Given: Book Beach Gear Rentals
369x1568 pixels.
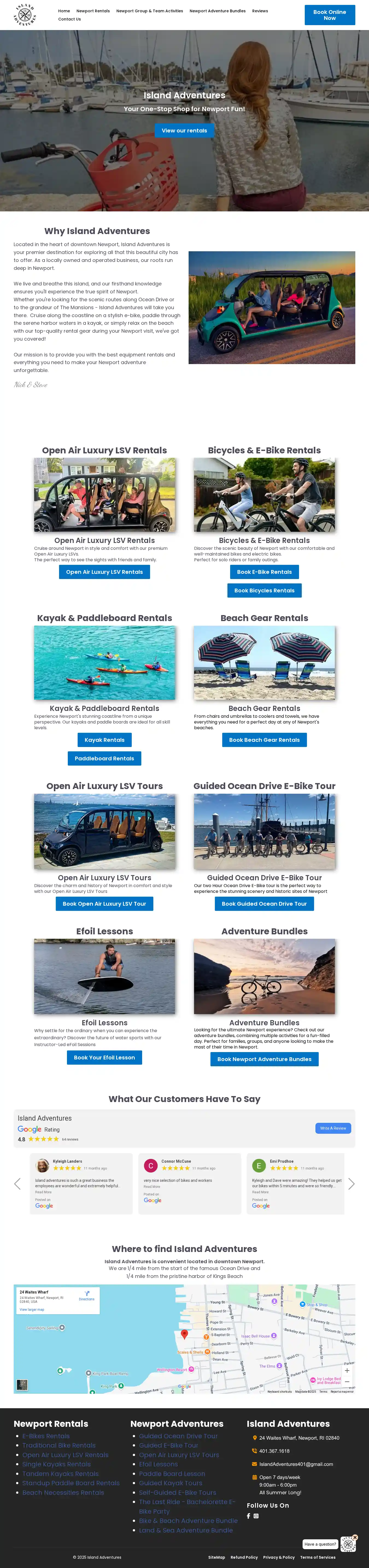Looking at the screenshot, I should coord(264,740).
